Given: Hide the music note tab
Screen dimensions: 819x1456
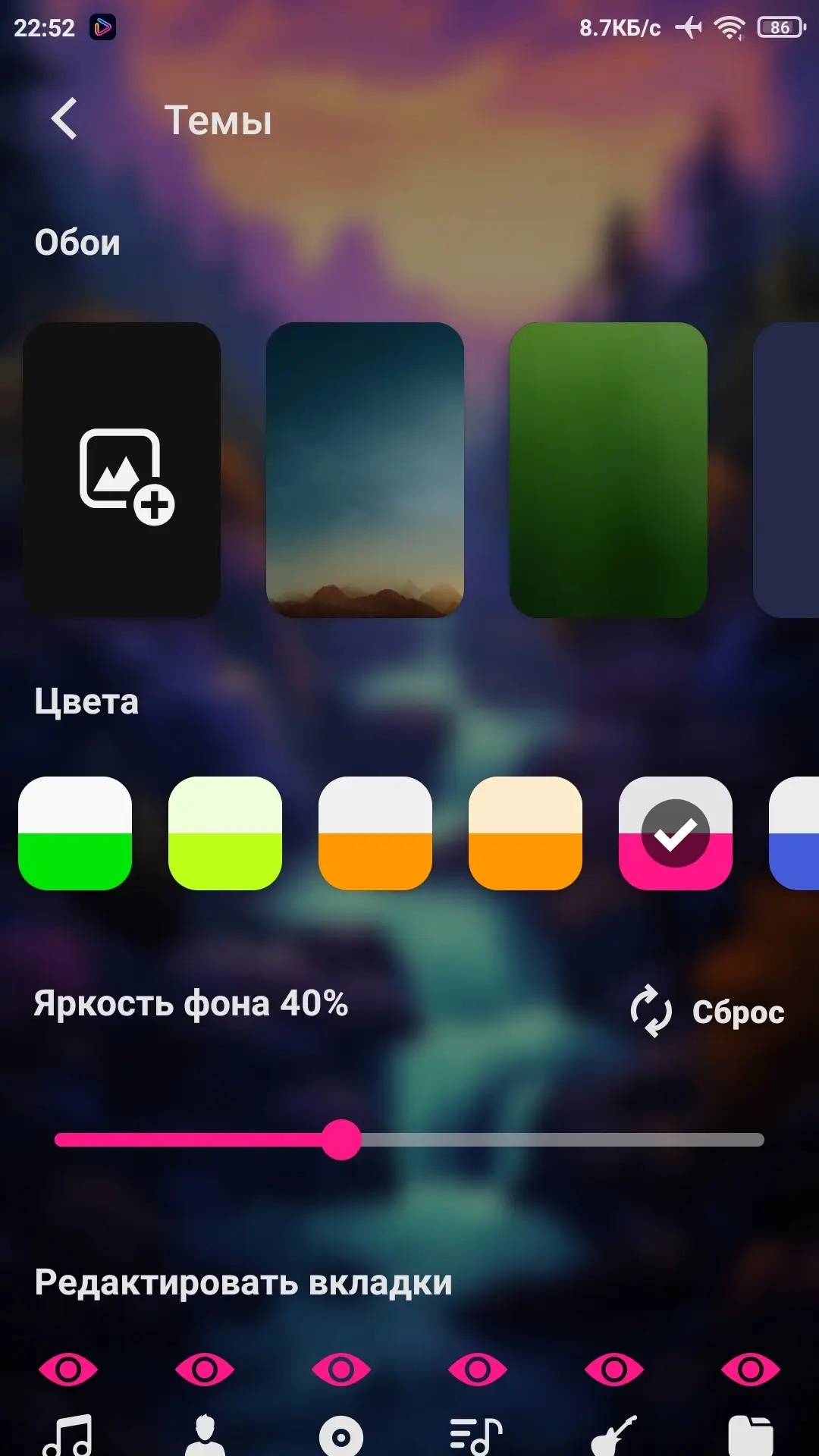Looking at the screenshot, I should pyautogui.click(x=68, y=1370).
